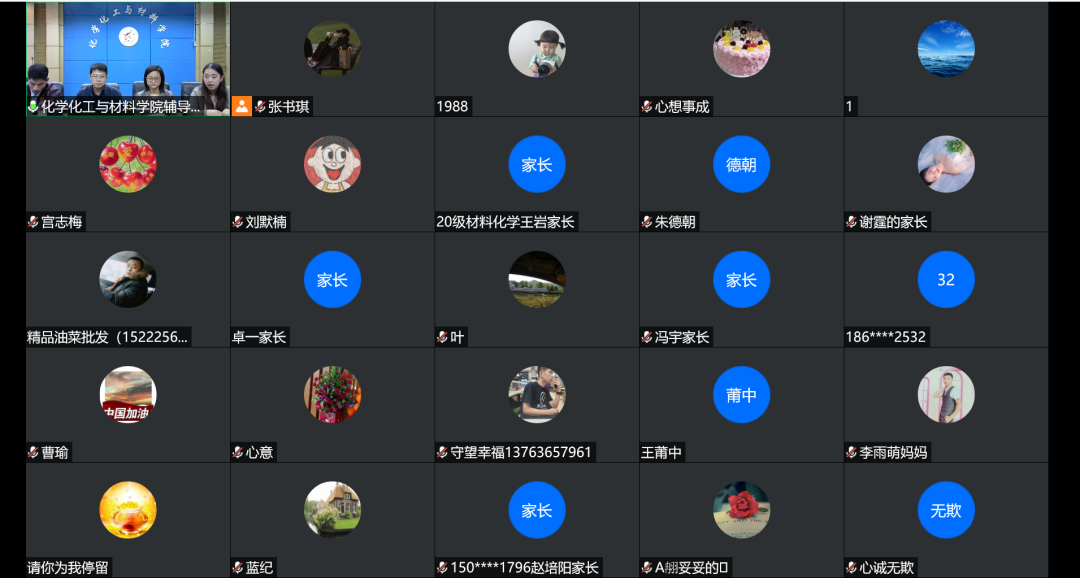1080x578 pixels.
Task: Select 曹瑜's participant tile
Action: tap(128, 405)
